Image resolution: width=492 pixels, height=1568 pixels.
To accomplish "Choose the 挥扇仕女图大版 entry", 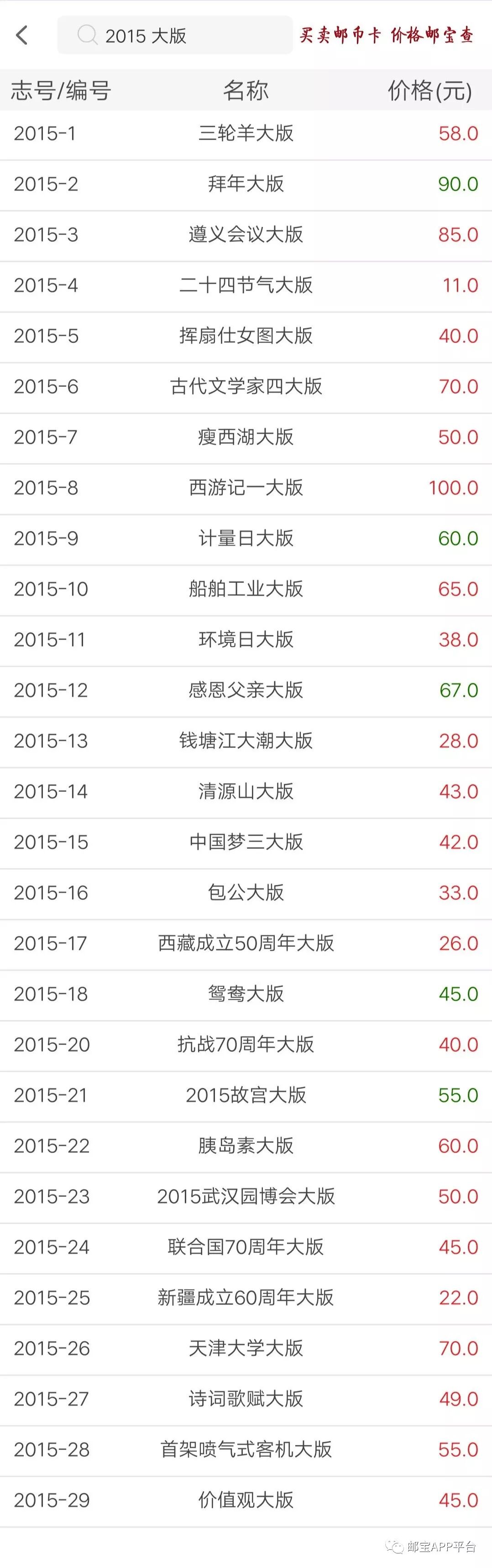I will pos(246,335).
